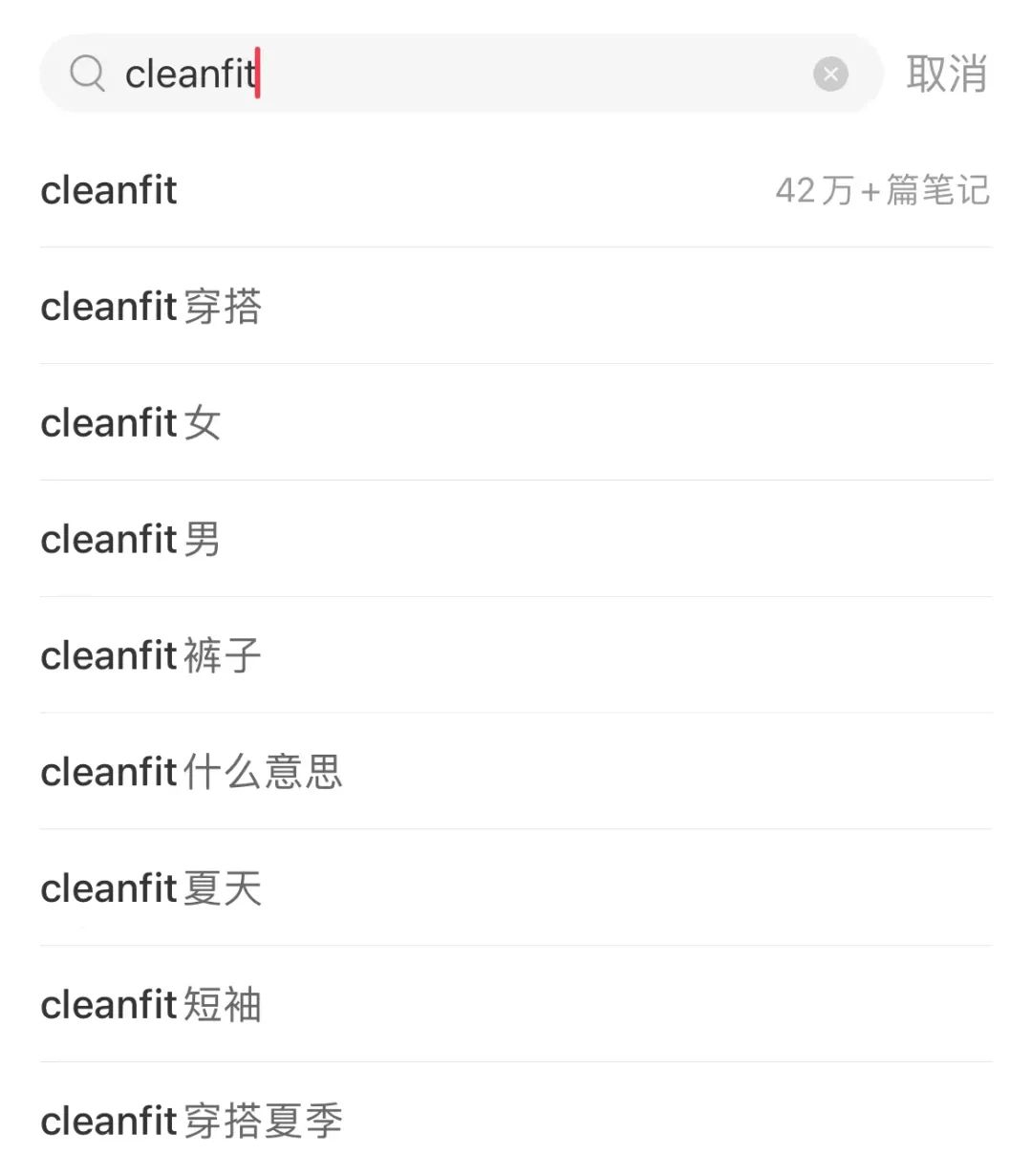
Task: Focus the search field containing cleanfit
Action: [461, 74]
